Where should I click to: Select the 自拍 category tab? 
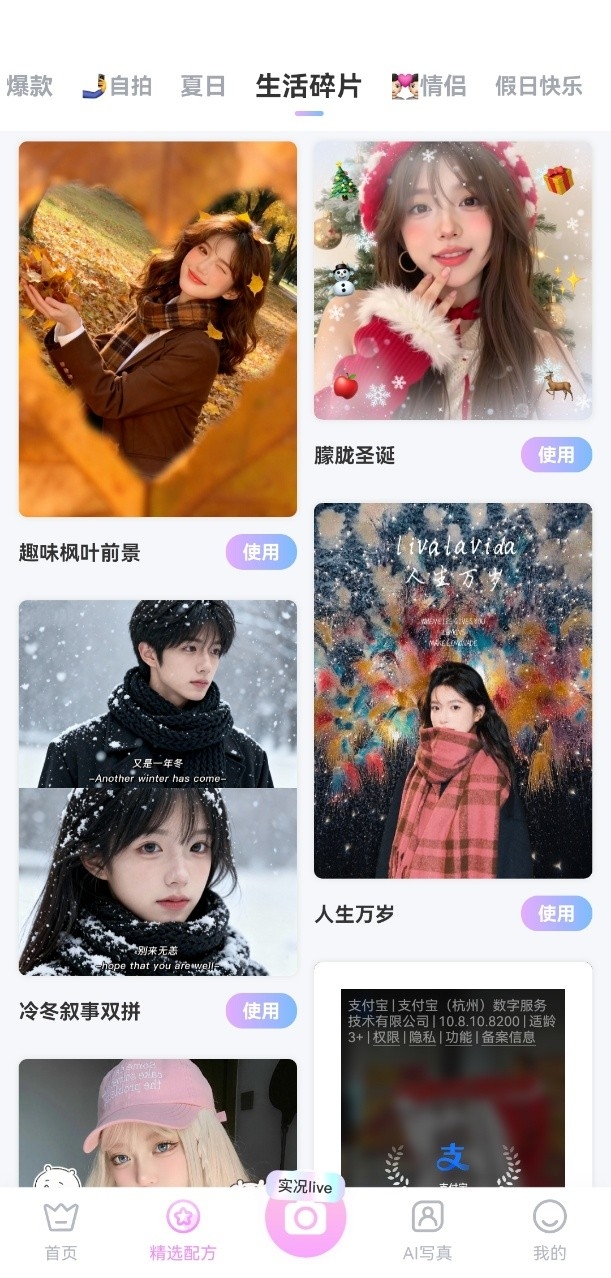coord(117,86)
